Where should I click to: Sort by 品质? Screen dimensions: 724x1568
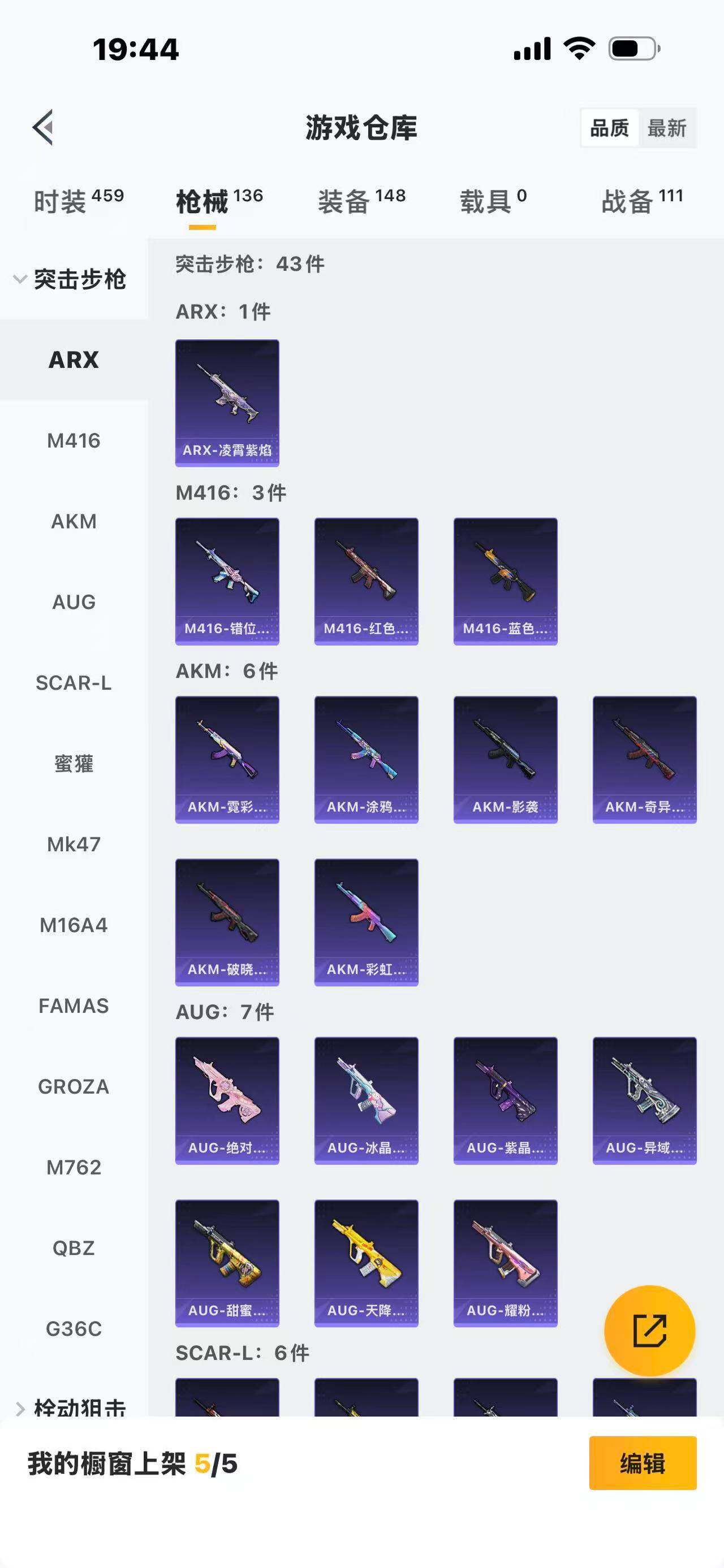click(609, 128)
